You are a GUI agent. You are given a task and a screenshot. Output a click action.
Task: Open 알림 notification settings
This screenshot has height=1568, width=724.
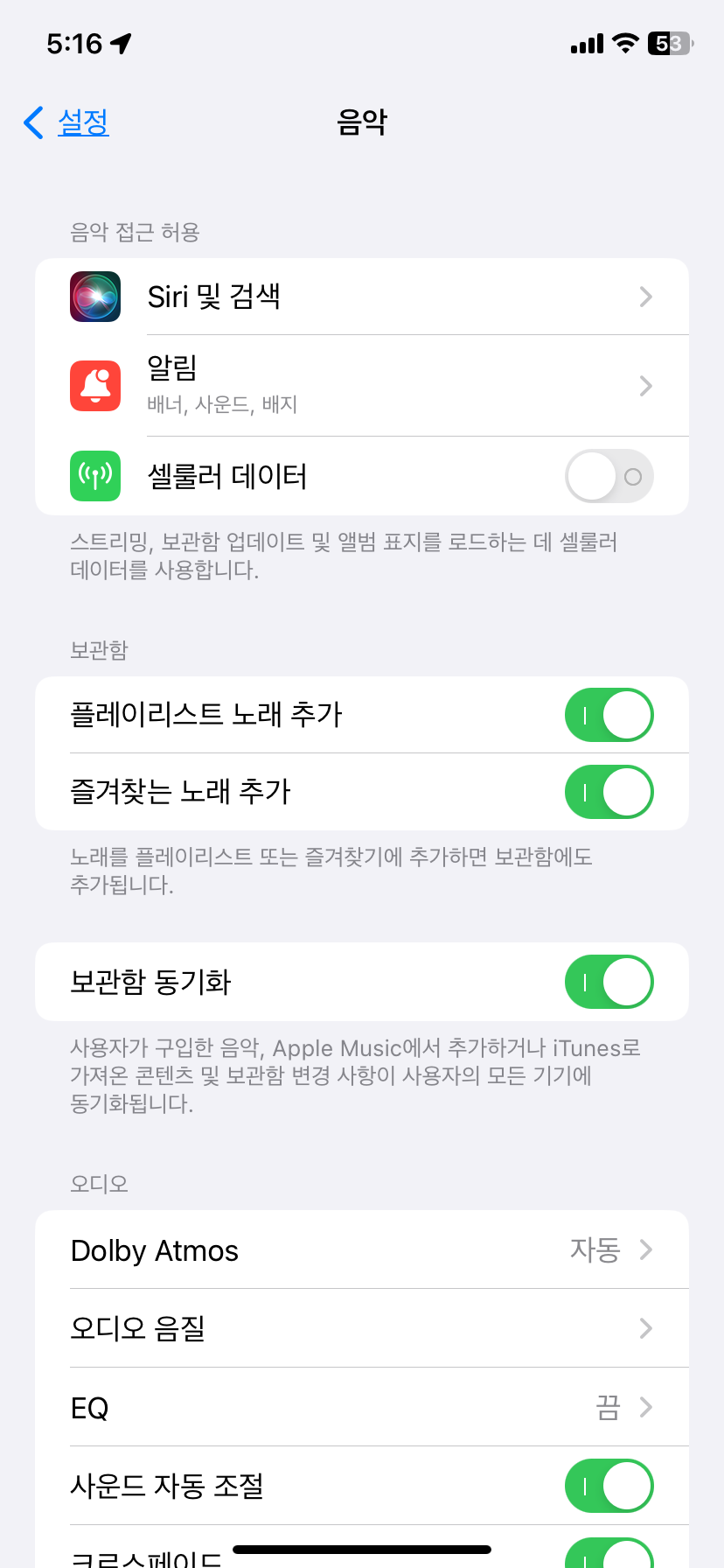pos(362,386)
